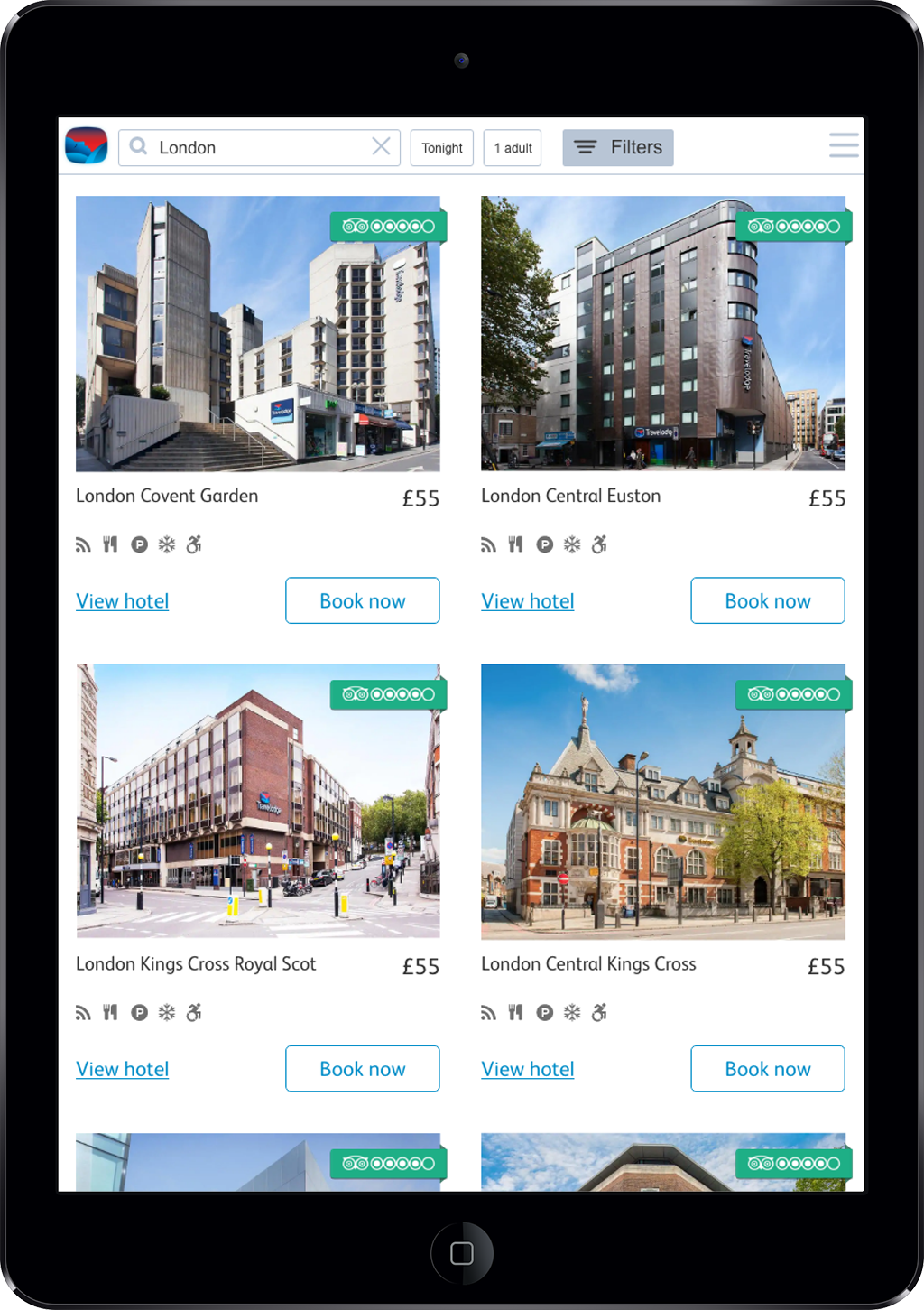Screen dimensions: 924x1310
Task: Book now at London Covent Garden
Action: pos(362,601)
